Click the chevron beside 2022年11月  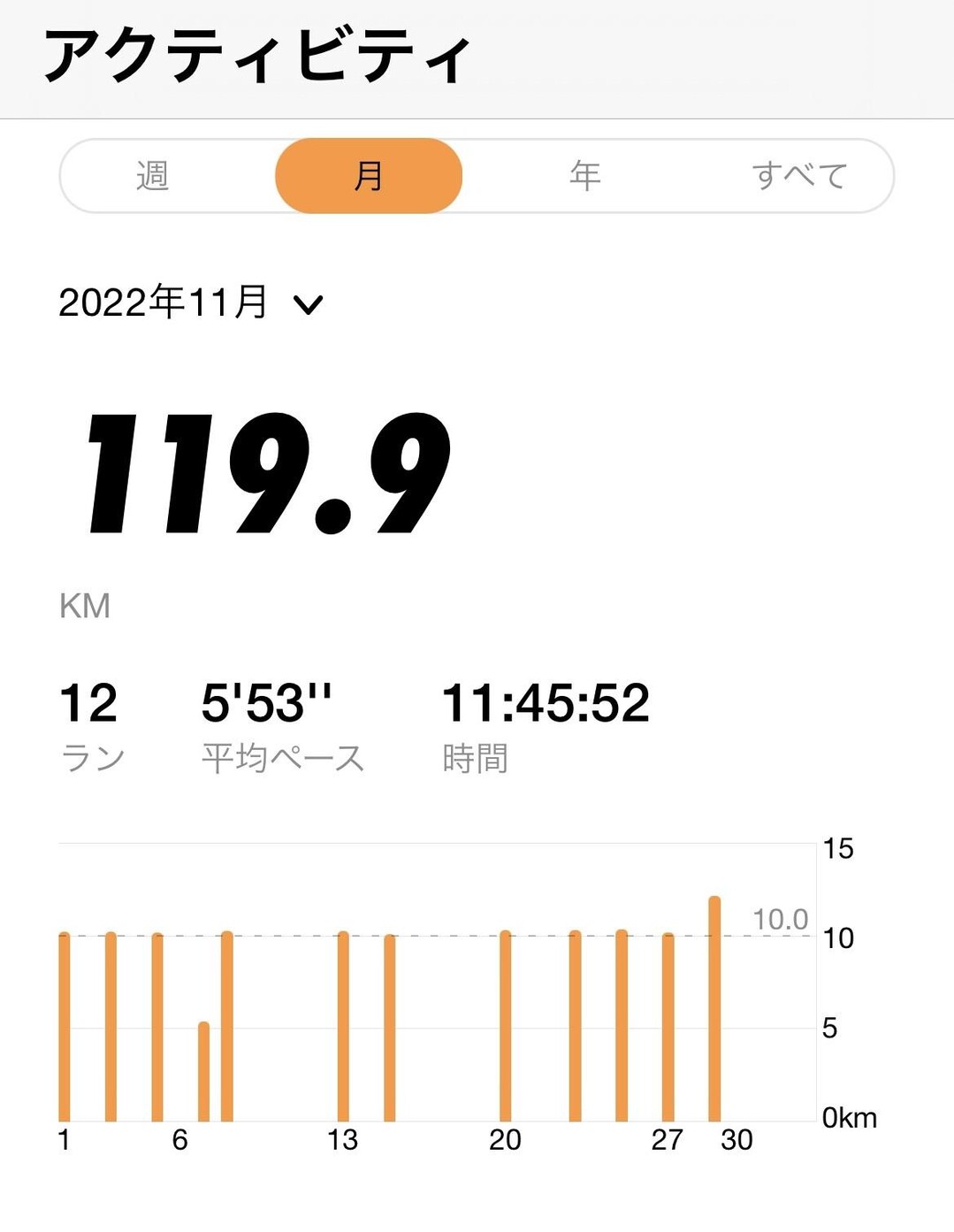307,305
